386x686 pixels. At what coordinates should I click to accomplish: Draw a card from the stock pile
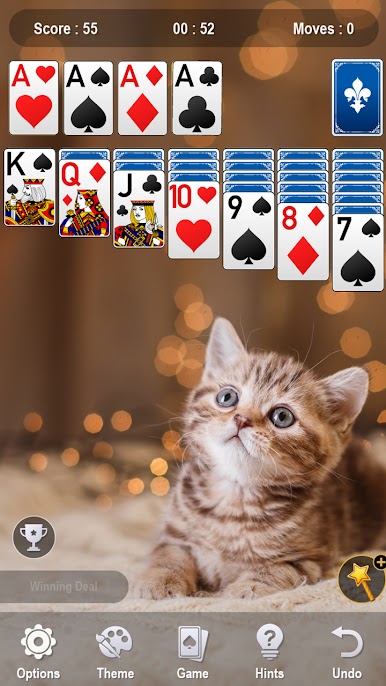(357, 98)
